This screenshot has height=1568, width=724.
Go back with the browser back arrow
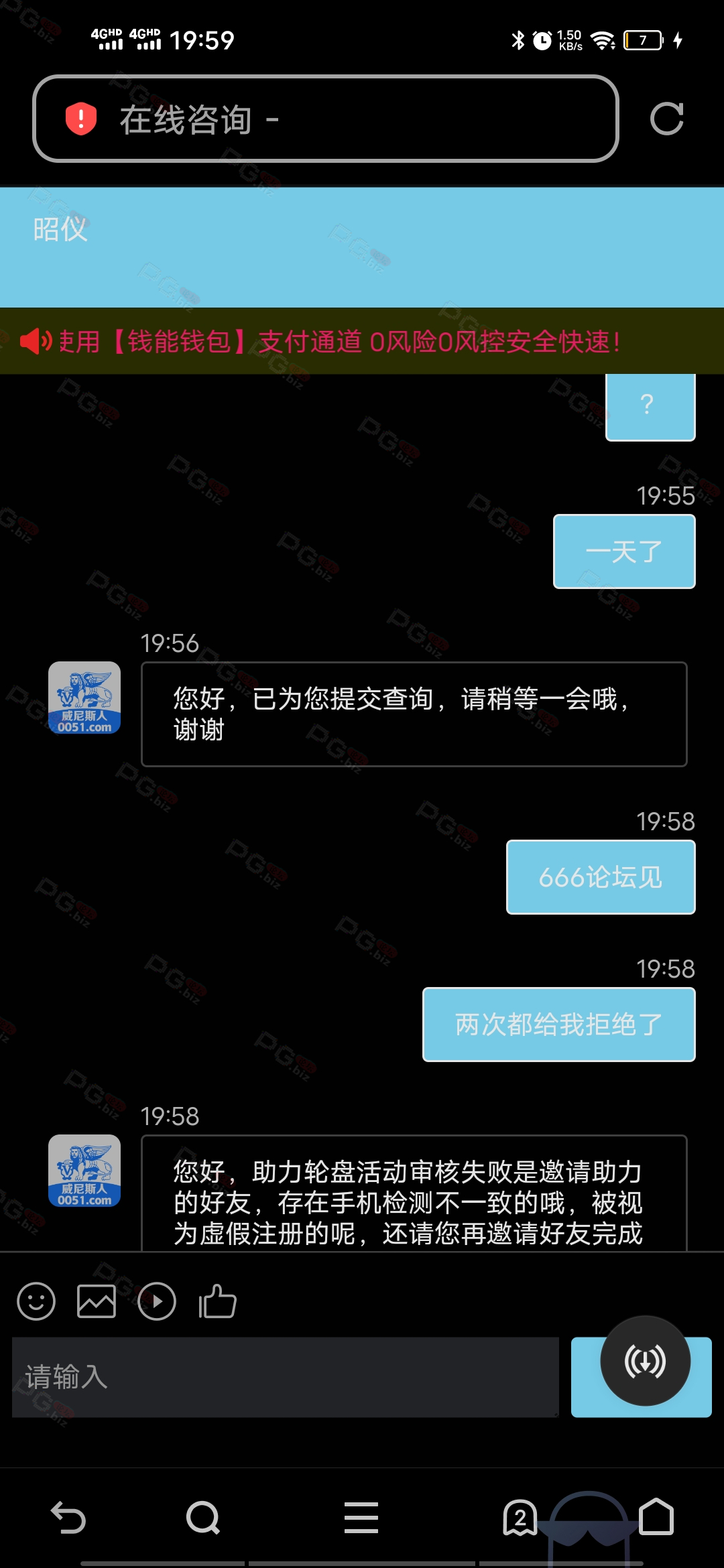click(x=68, y=1518)
